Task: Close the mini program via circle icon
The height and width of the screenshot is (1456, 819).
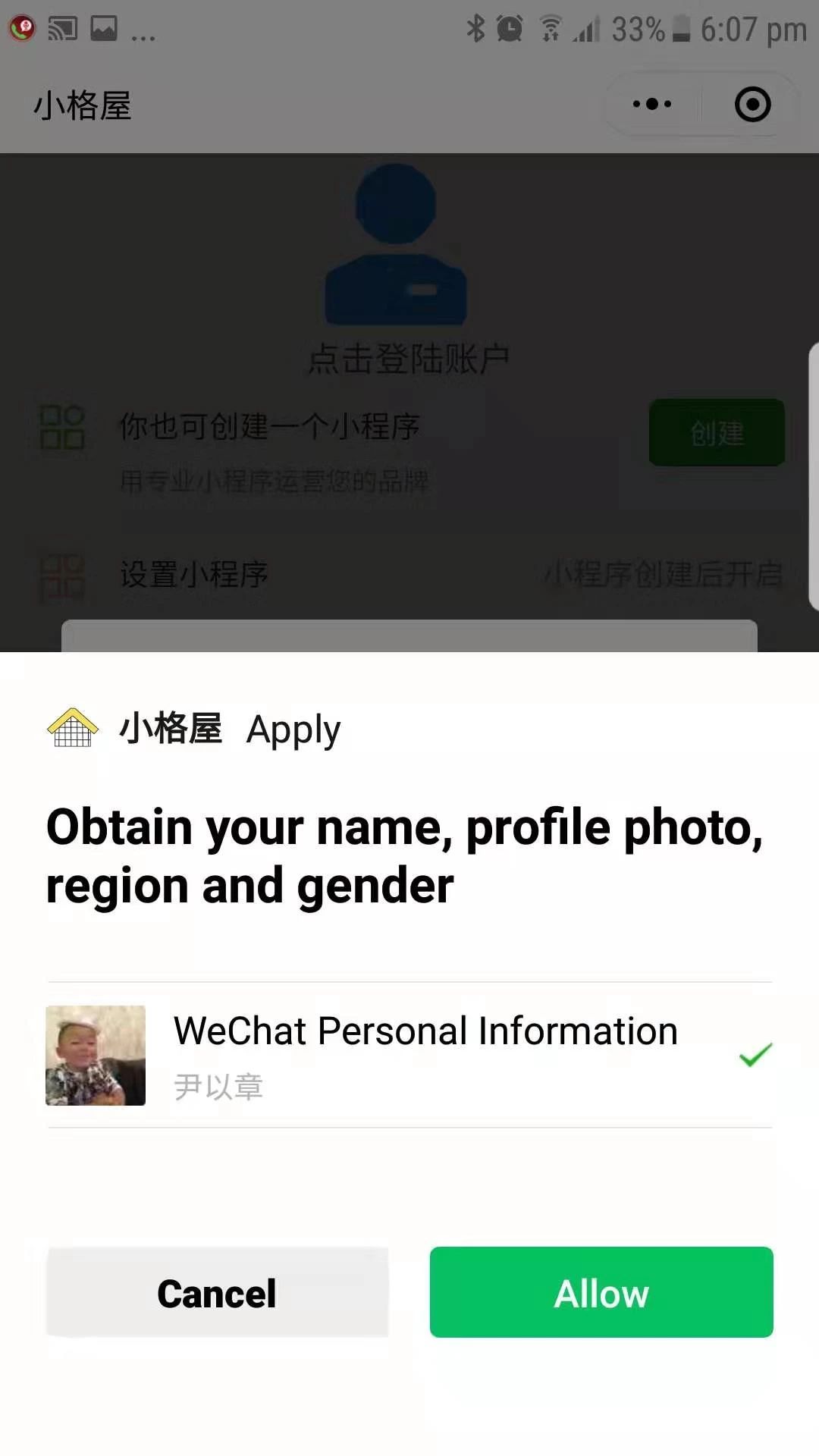Action: 752,105
